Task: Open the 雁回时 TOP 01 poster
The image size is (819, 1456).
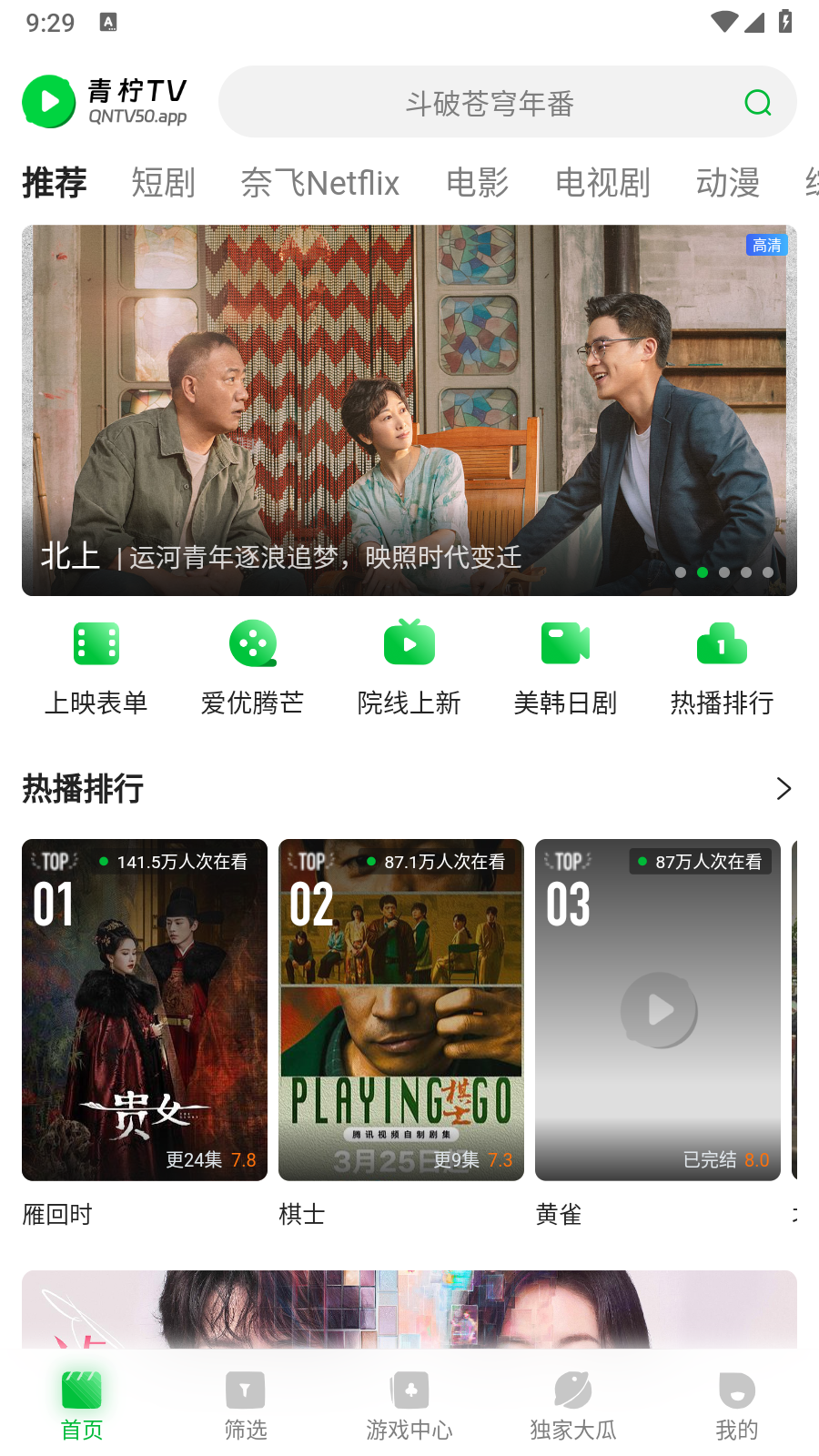Action: tap(144, 1010)
